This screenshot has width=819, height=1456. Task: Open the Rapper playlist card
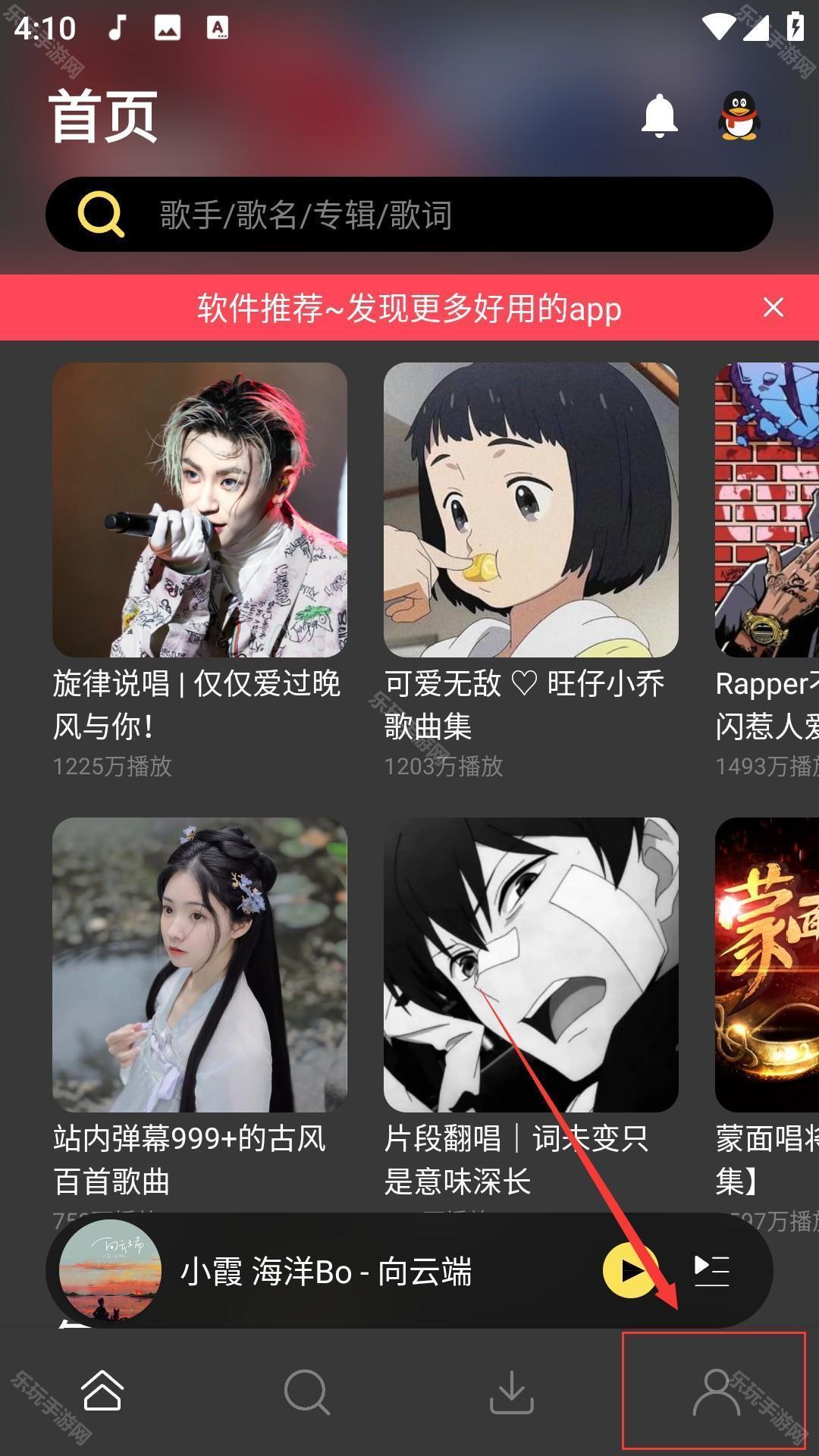pos(767,510)
